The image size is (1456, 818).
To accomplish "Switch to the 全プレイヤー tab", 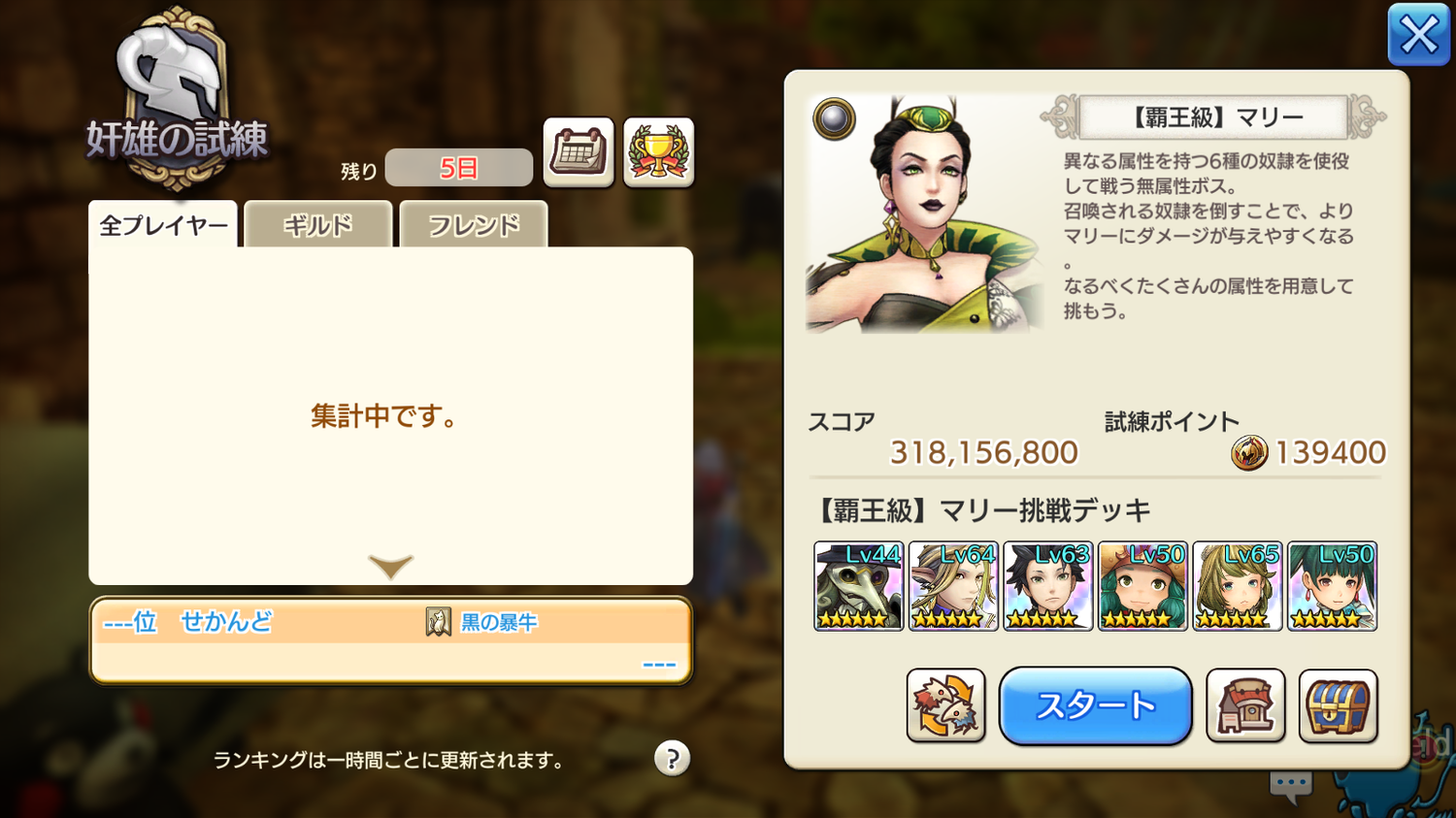I will pos(163,225).
